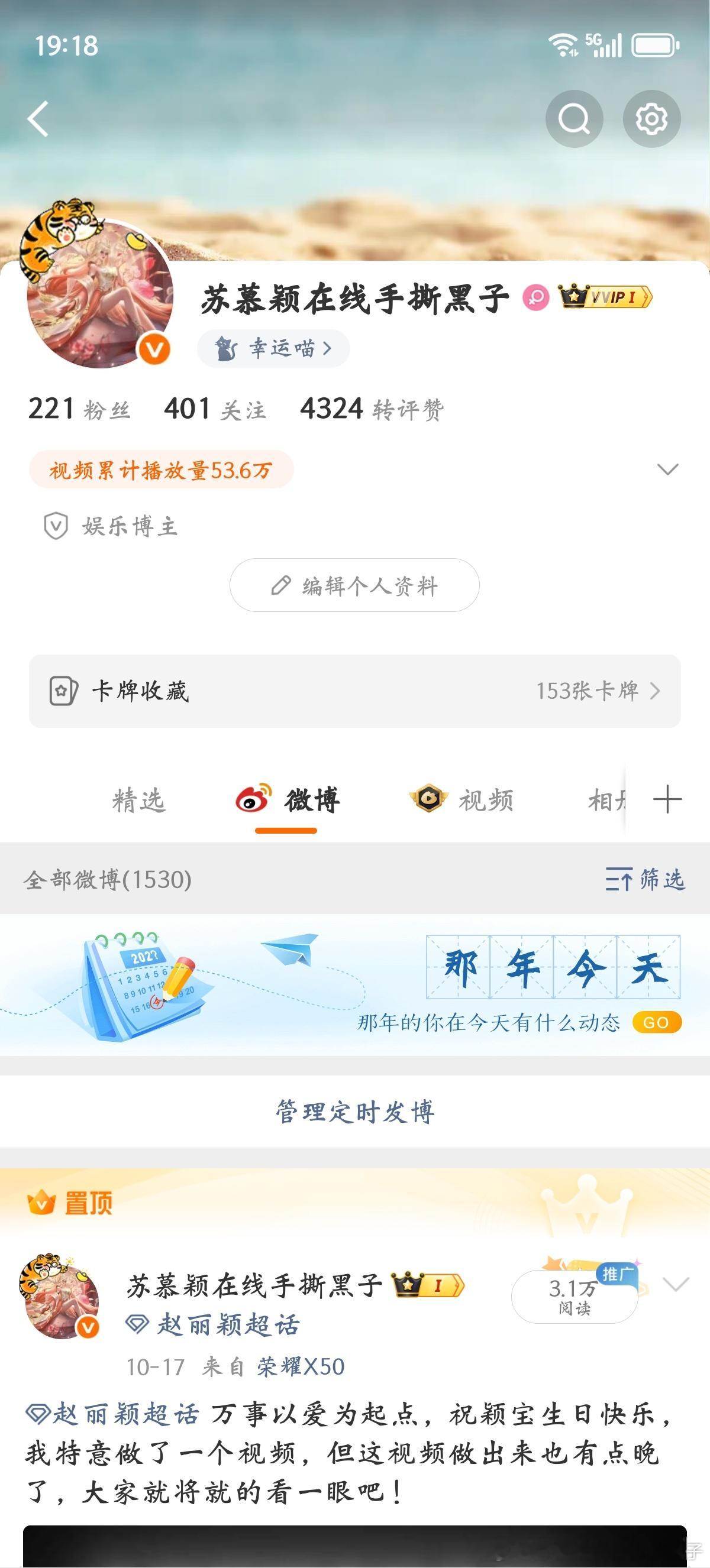Open the 幸运喵 badge
Viewport: 710px width, 1568px height.
pyautogui.click(x=274, y=348)
